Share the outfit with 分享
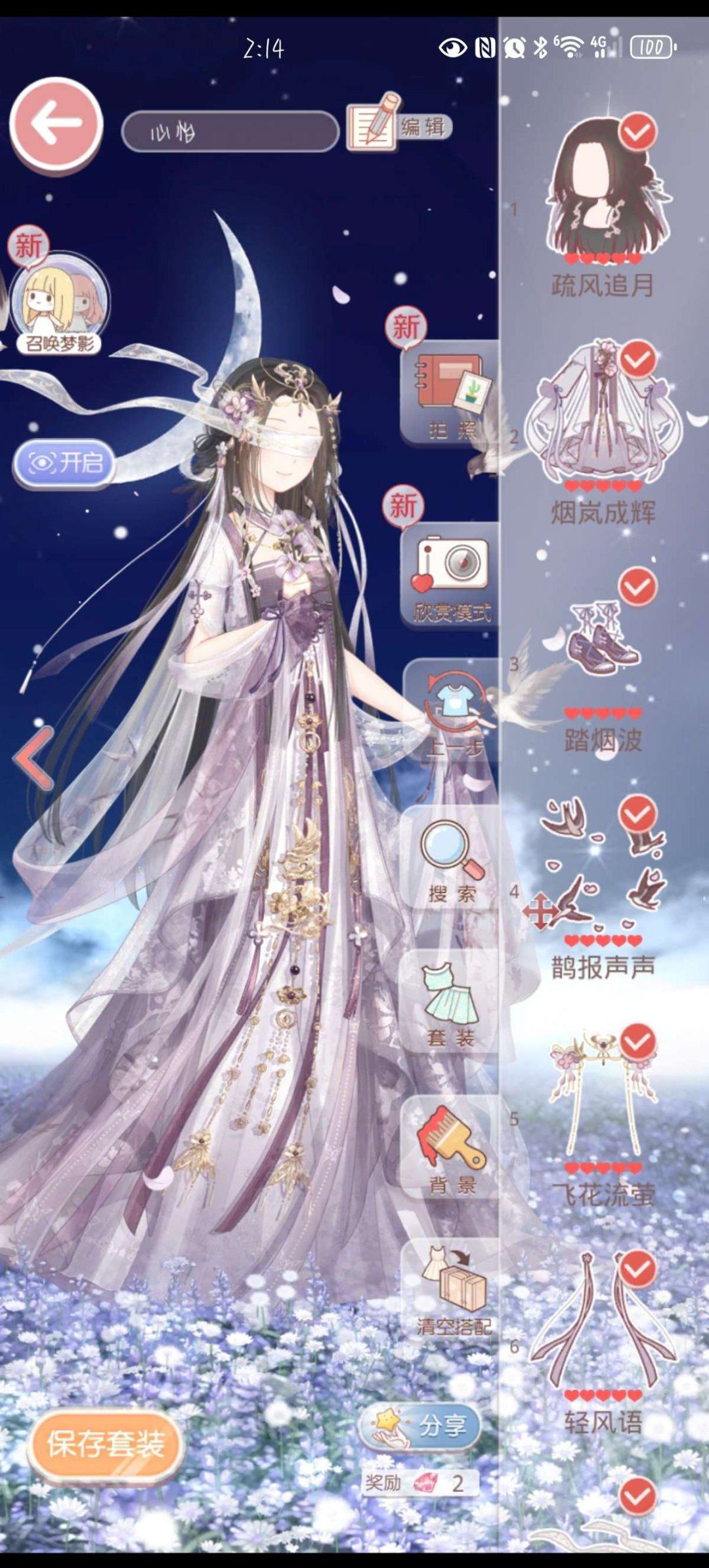The height and width of the screenshot is (1568, 709). pyautogui.click(x=420, y=1427)
